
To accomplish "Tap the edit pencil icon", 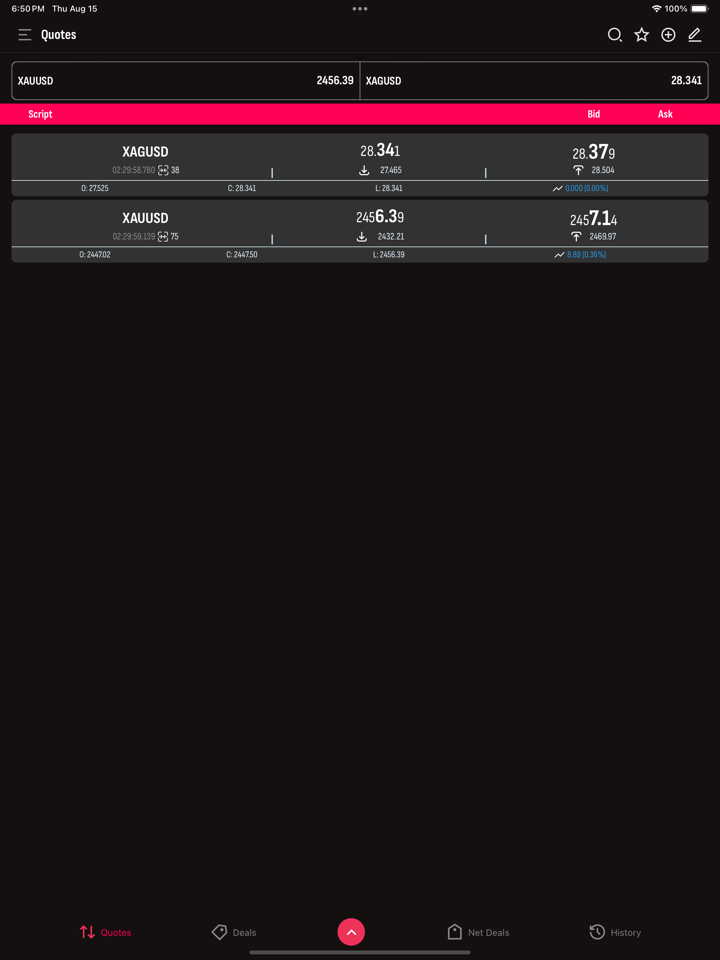I will coord(695,35).
